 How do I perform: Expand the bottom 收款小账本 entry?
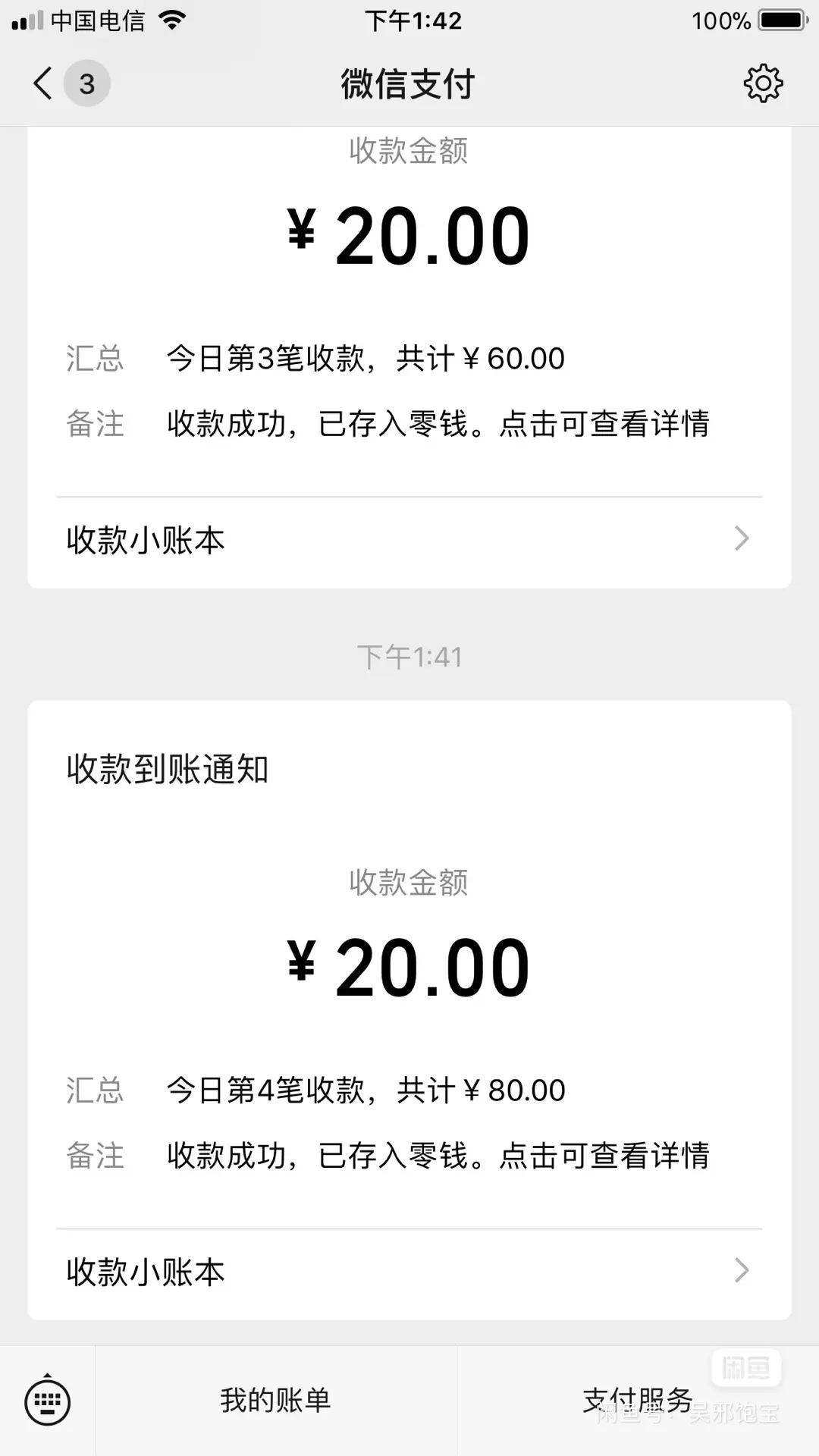(x=144, y=1271)
